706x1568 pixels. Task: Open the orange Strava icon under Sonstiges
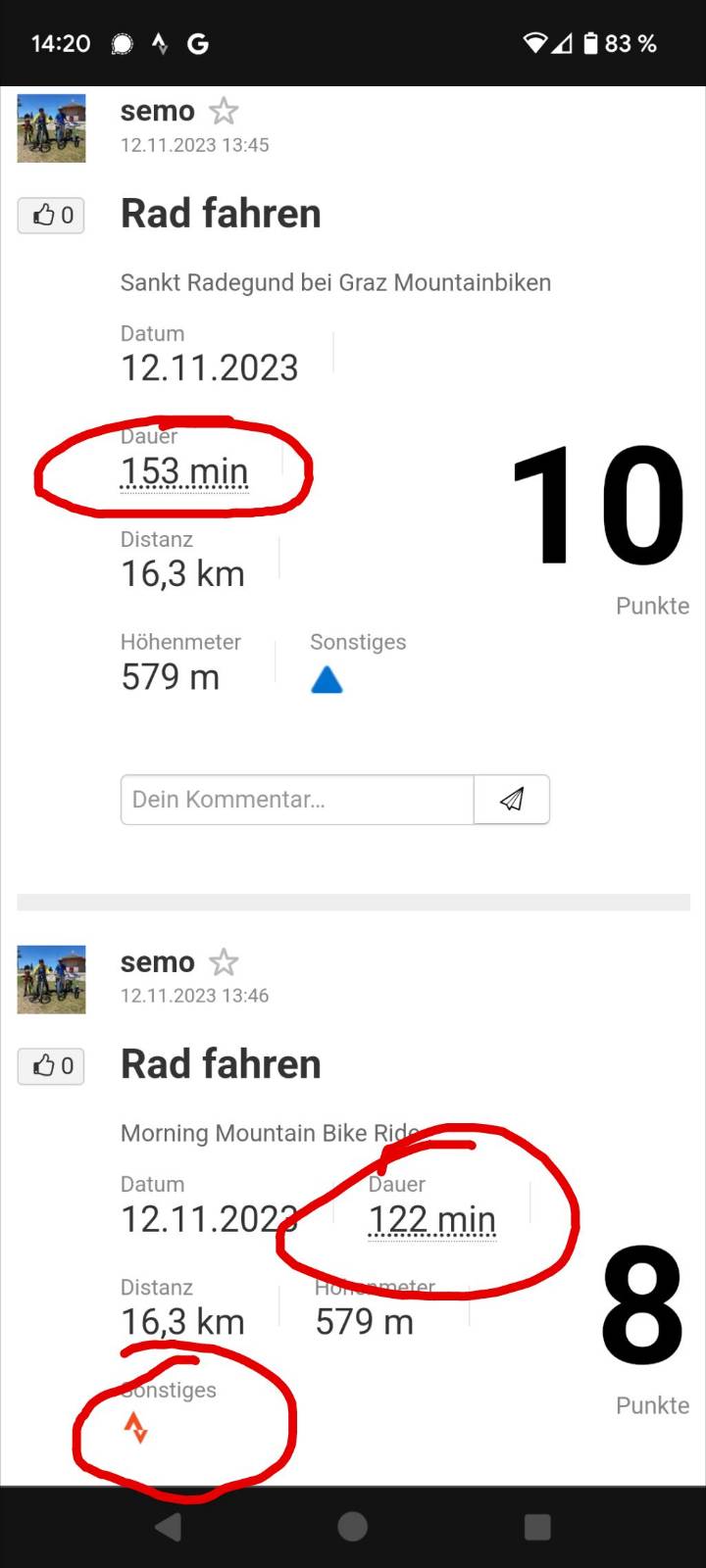(x=136, y=1428)
